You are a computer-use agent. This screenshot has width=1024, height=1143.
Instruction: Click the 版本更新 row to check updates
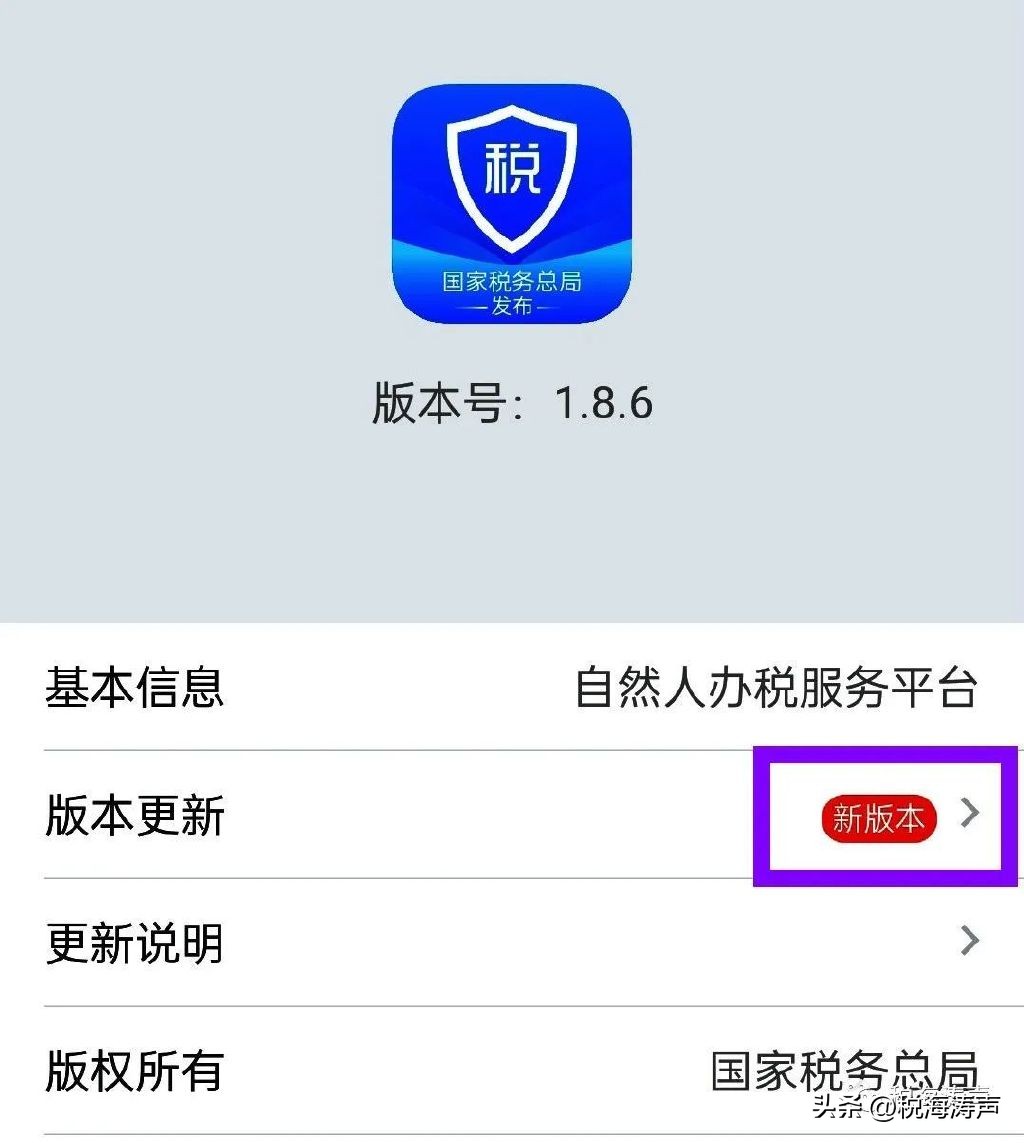click(x=135, y=817)
